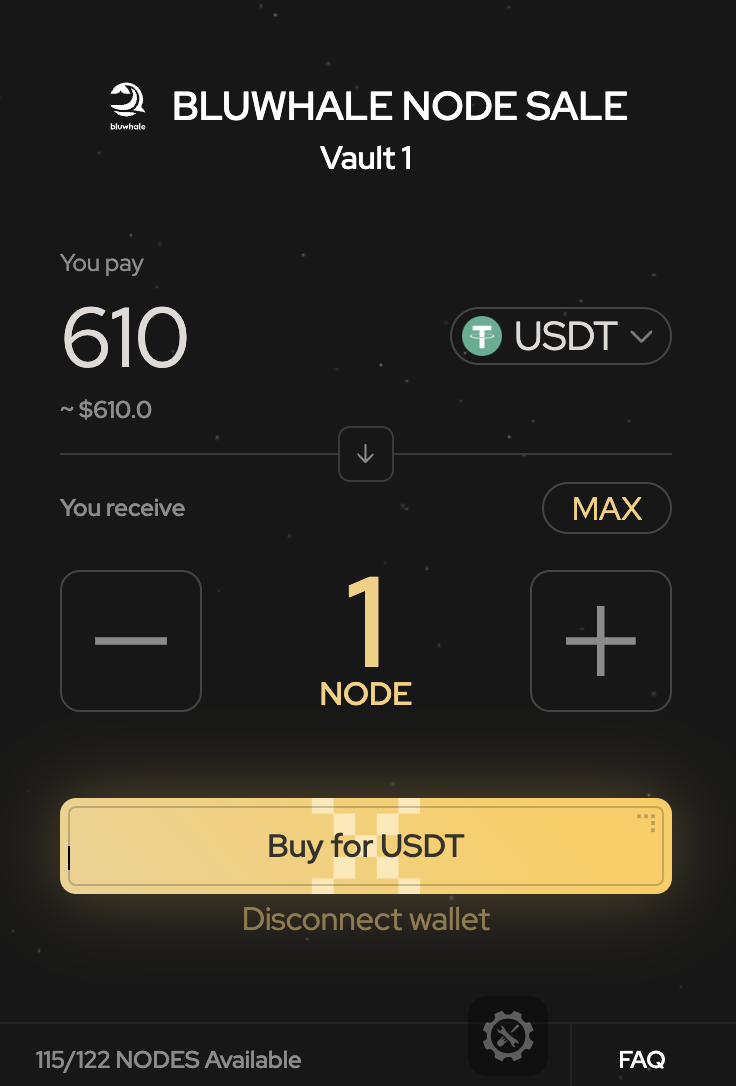Screen dimensions: 736x1086
Task: Tap the MAX button
Action: tap(606, 509)
